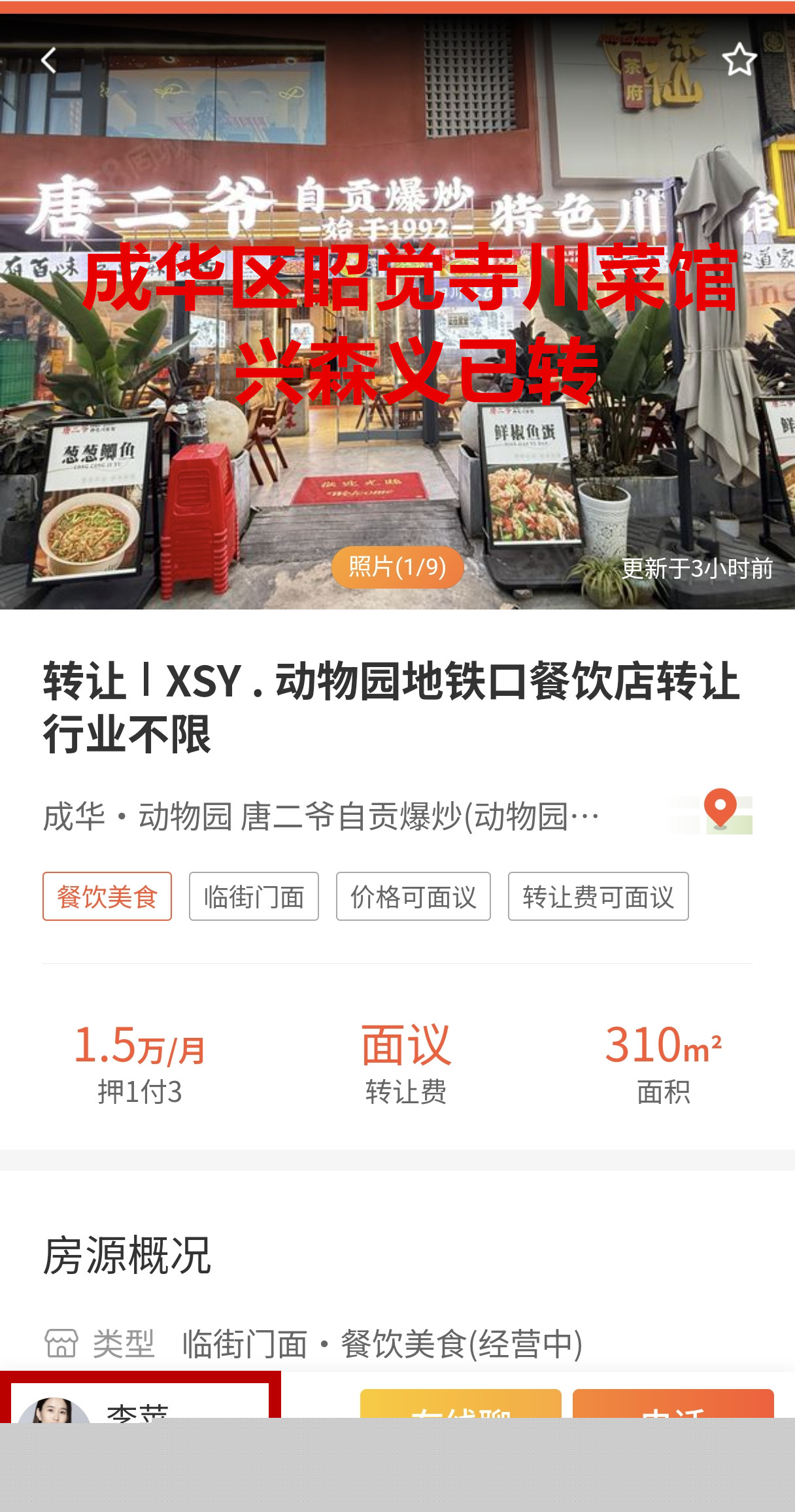The height and width of the screenshot is (1512, 795).
Task: Start an online chat with the agent
Action: click(x=460, y=1405)
